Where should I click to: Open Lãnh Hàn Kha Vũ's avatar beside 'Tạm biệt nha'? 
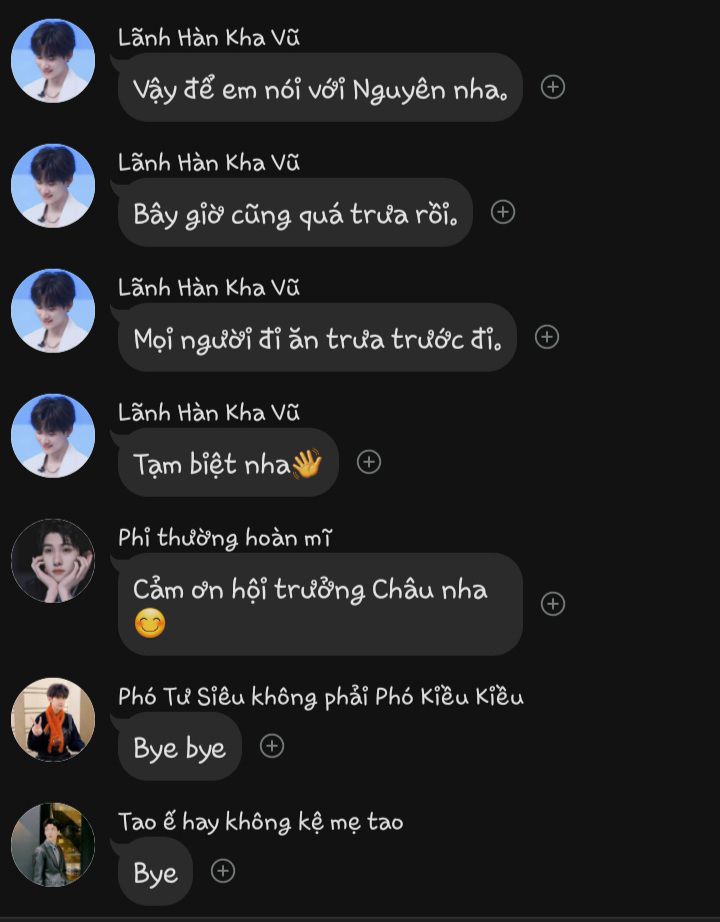[x=53, y=436]
